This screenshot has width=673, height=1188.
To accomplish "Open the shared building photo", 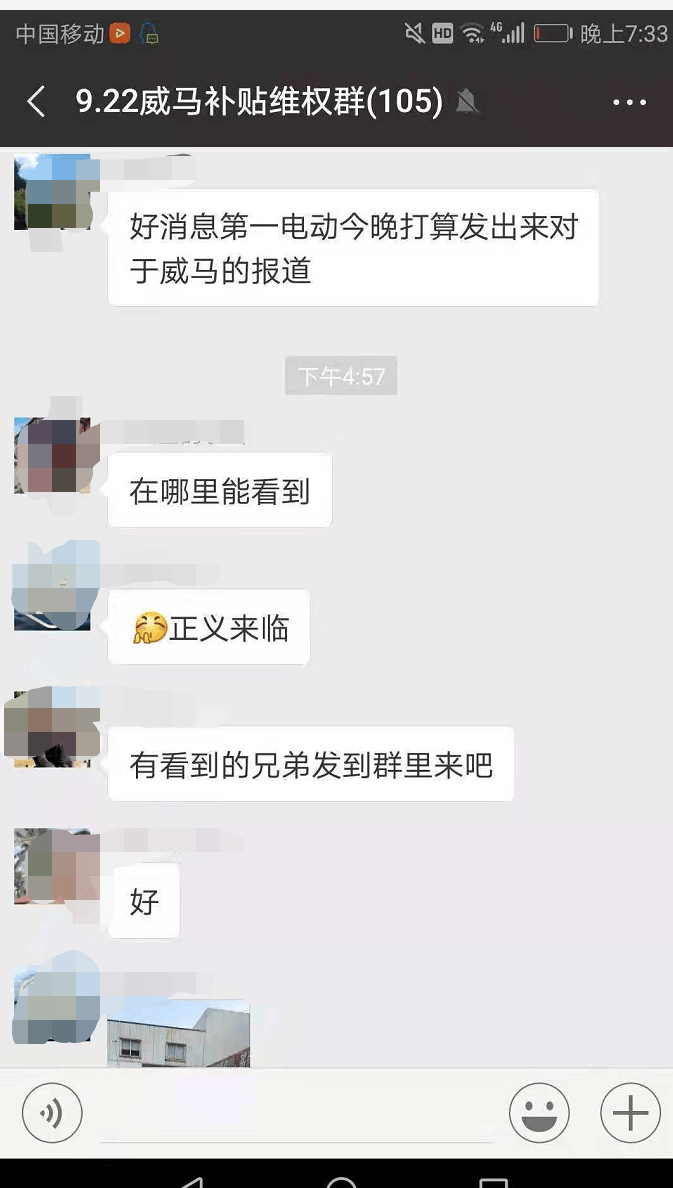I will [x=178, y=1032].
